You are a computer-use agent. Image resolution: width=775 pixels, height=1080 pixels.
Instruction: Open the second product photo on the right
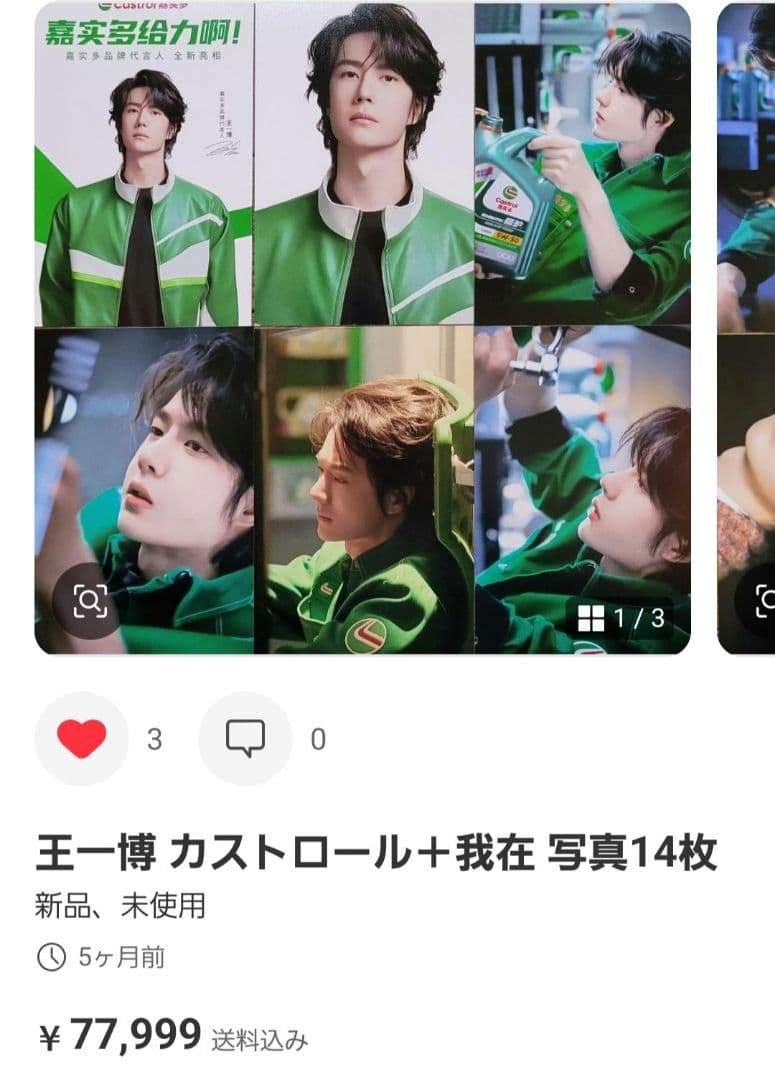tap(748, 328)
